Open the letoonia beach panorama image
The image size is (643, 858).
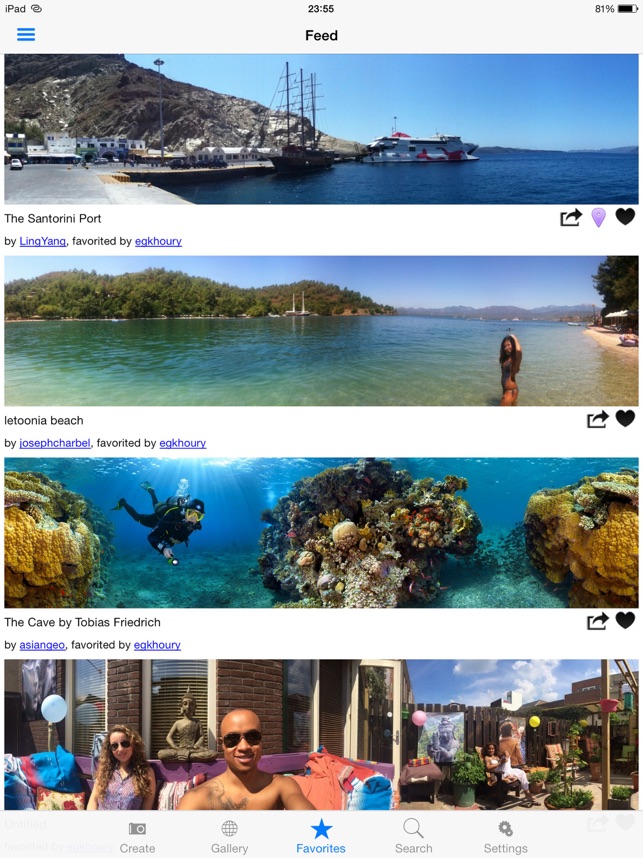[321, 331]
